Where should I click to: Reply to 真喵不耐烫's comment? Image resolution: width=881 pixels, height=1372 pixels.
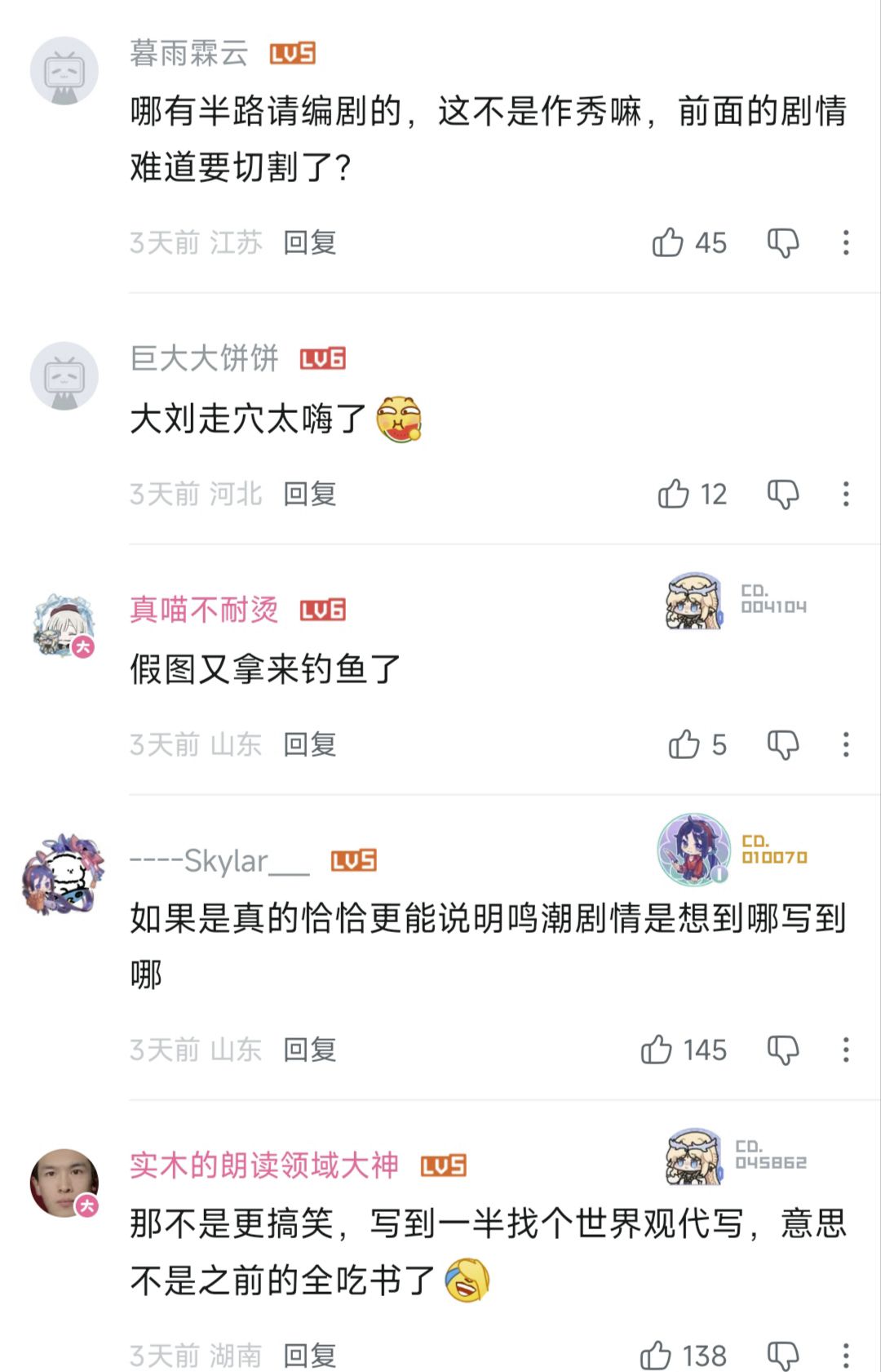[x=310, y=744]
